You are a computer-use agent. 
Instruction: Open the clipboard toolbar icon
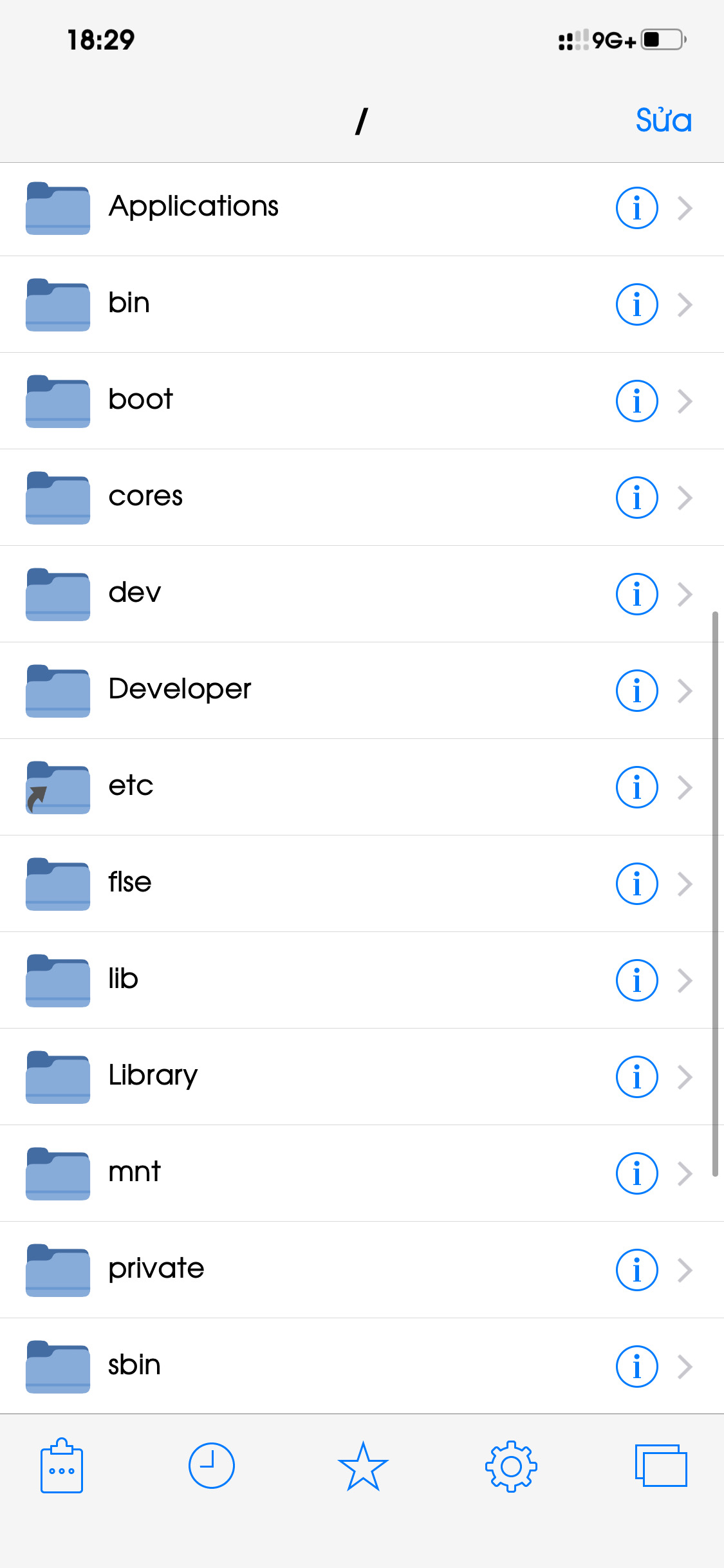(62, 1466)
